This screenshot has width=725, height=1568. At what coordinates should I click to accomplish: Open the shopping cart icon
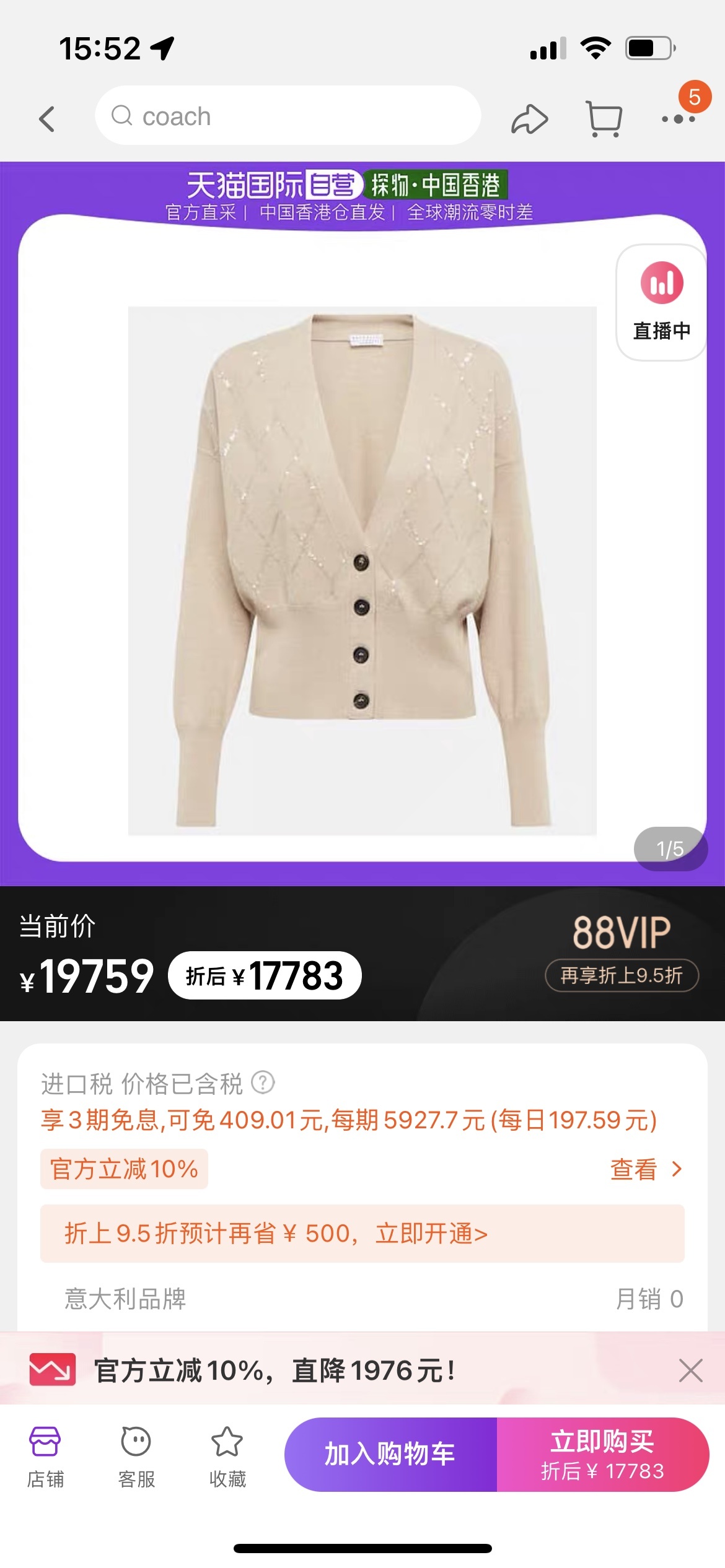604,118
